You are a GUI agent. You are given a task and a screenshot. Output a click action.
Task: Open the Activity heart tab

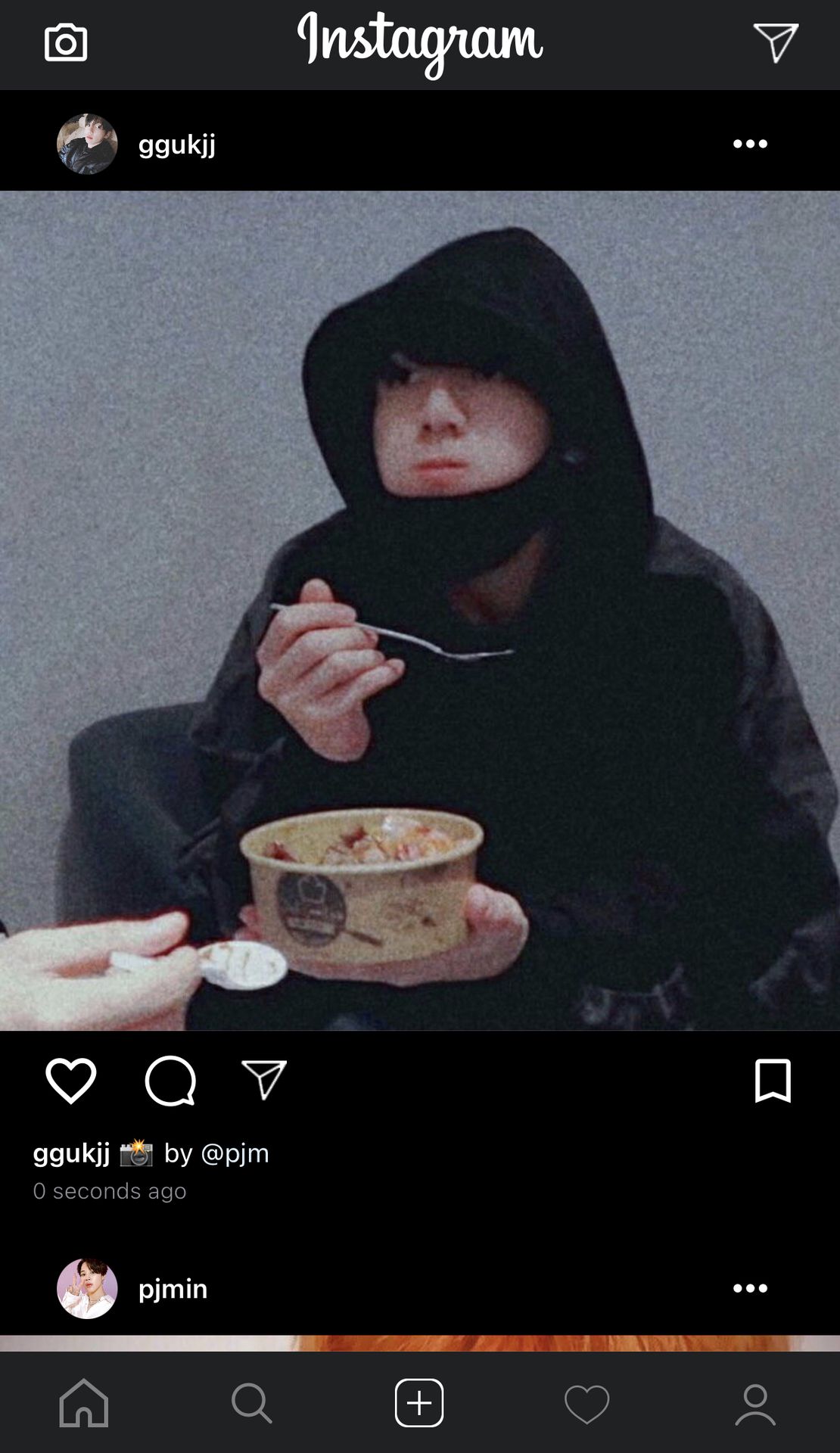[587, 1405]
